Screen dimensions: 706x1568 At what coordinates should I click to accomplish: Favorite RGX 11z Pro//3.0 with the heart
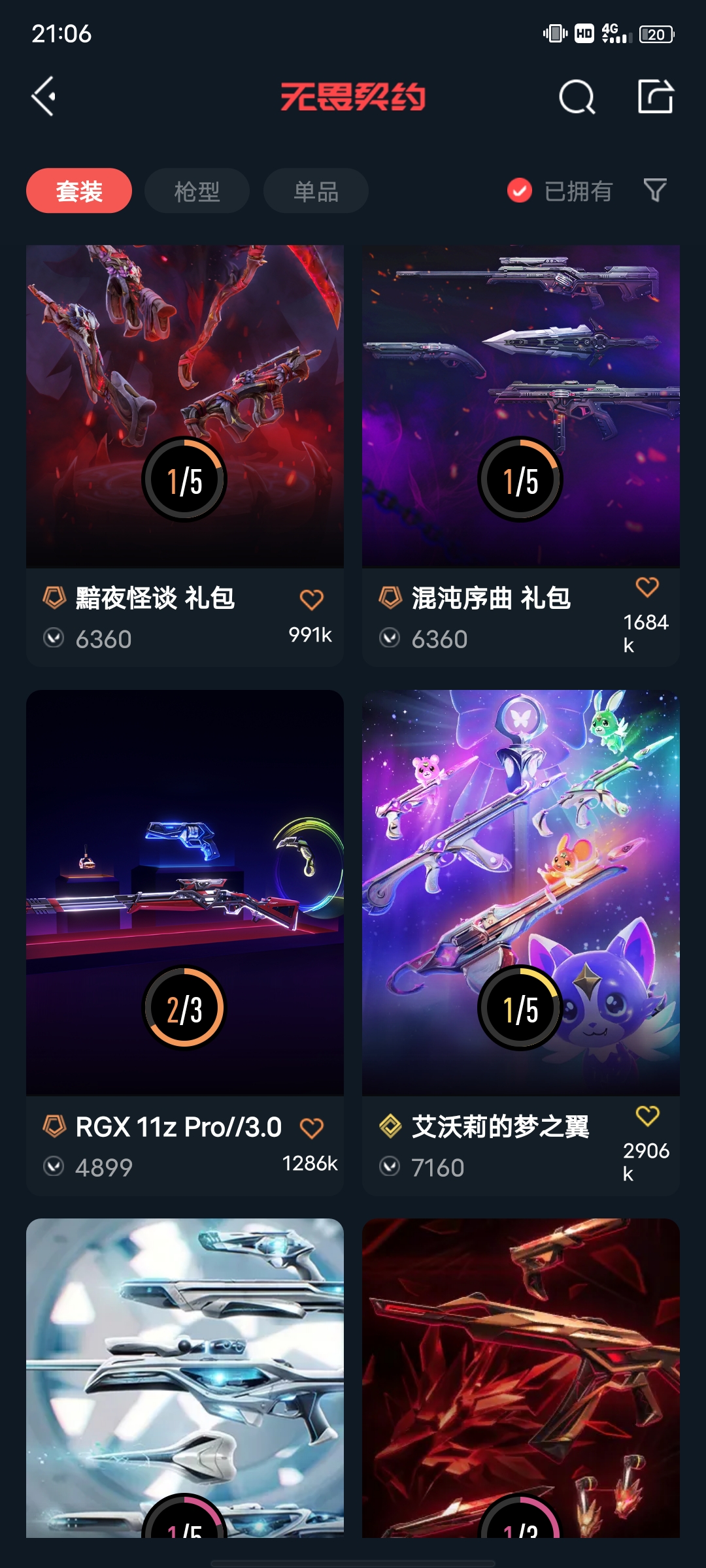311,1128
